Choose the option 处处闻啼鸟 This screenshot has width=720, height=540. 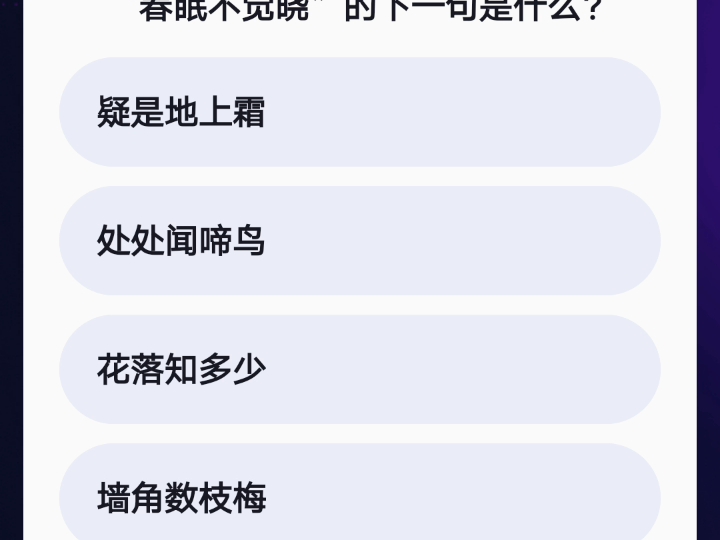tap(360, 241)
